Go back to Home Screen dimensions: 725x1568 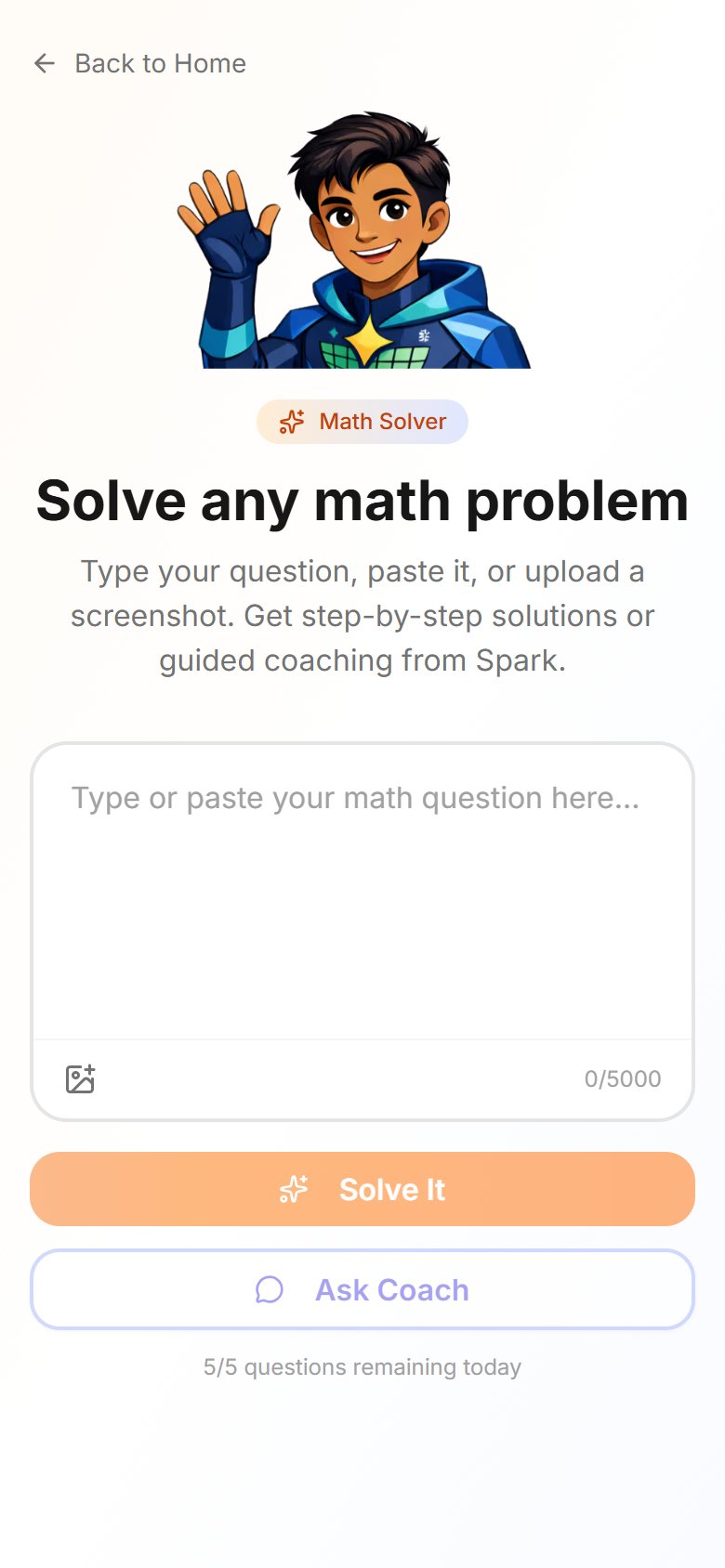tap(139, 63)
